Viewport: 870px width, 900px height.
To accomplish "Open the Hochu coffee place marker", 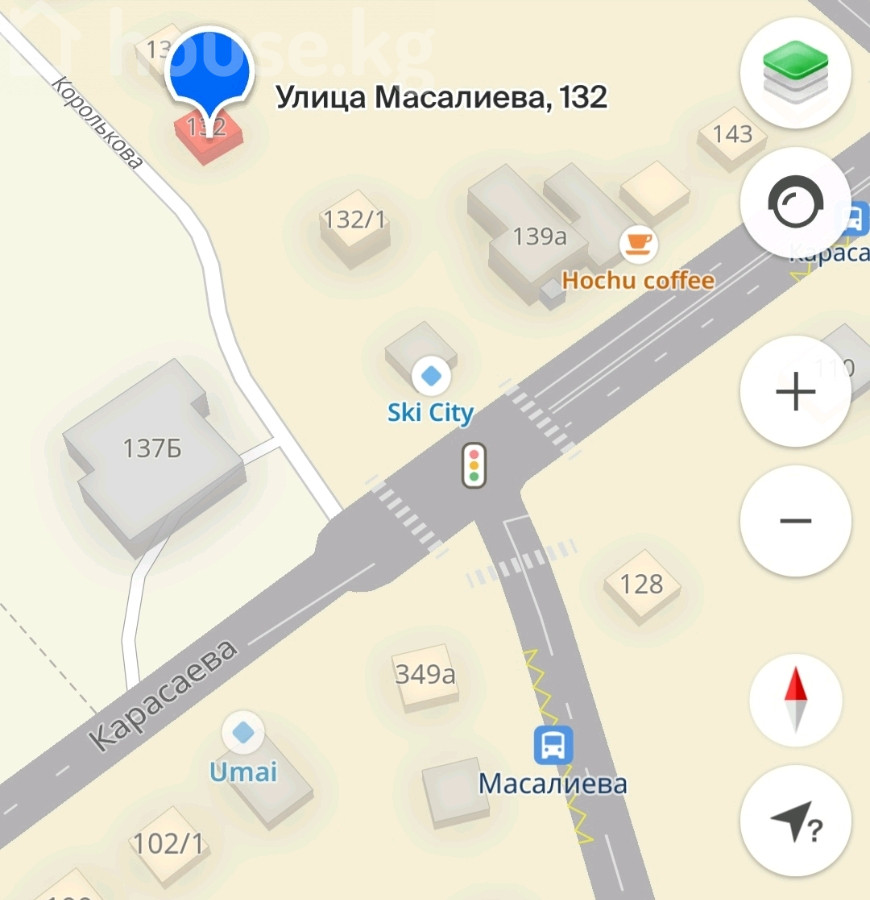I will point(637,243).
